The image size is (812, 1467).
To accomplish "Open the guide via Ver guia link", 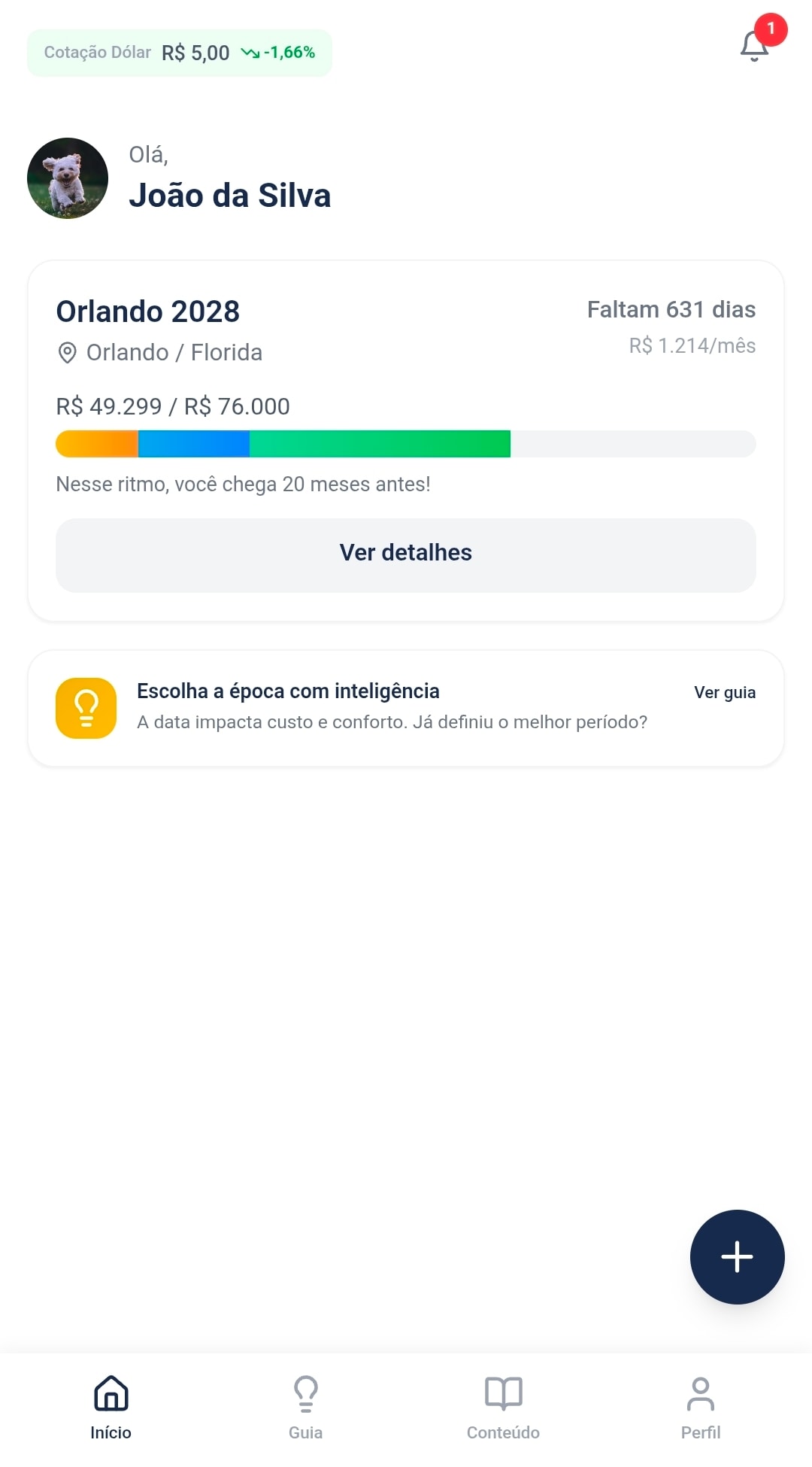I will [726, 692].
